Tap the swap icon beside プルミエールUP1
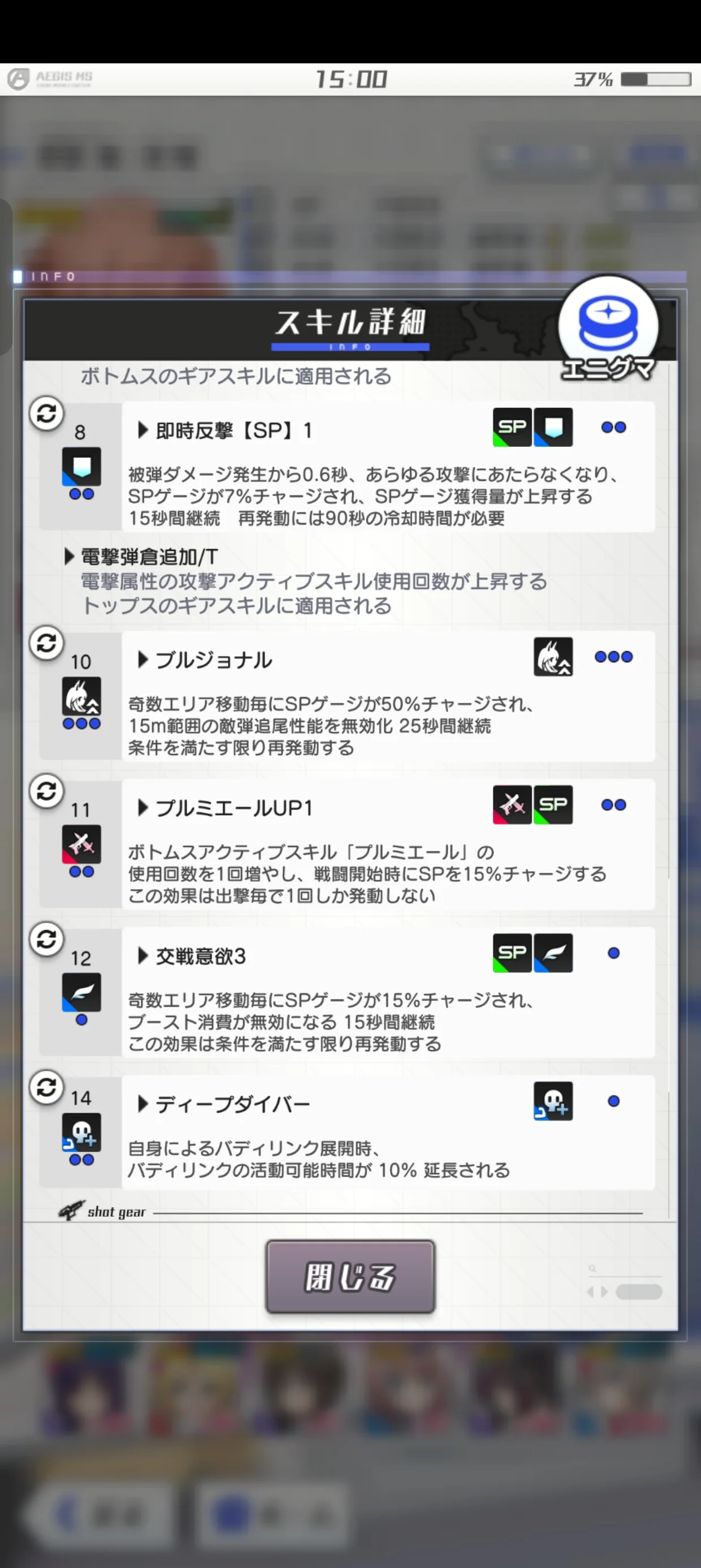The image size is (701, 1568). (x=47, y=791)
